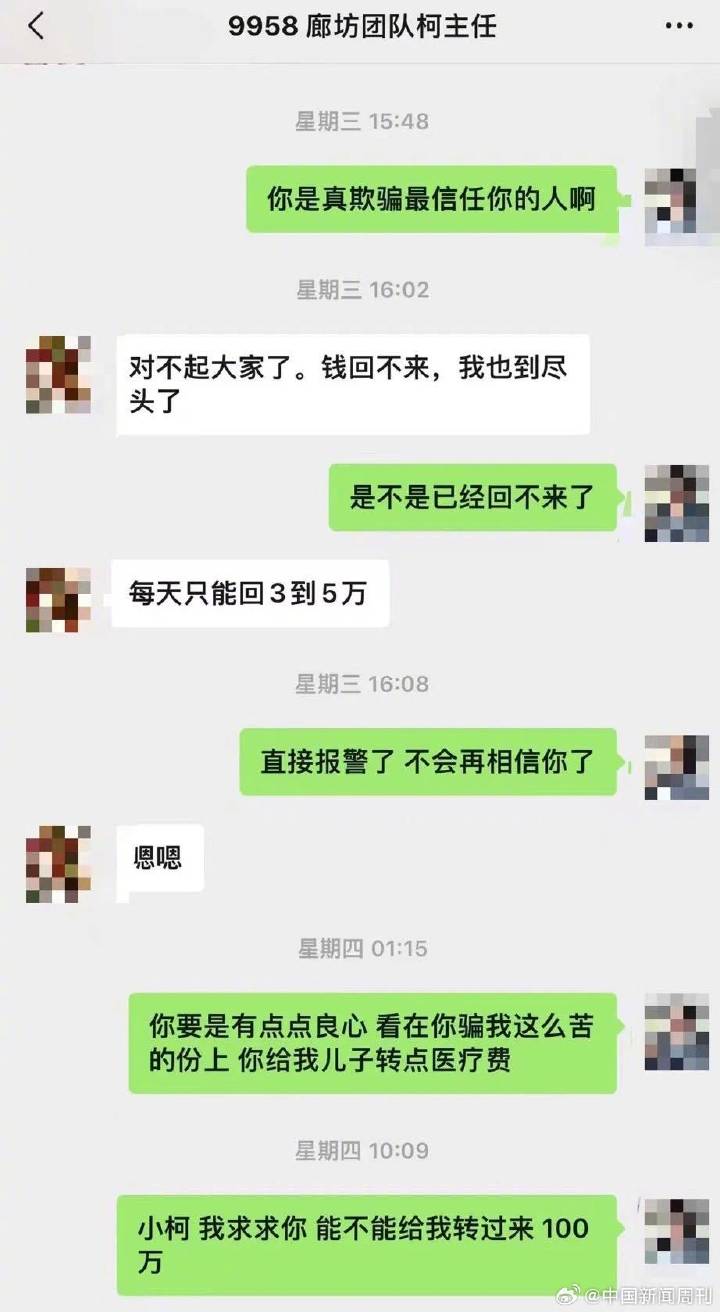Go back from the 柯主任 chat
The width and height of the screenshot is (720, 1312).
36,27
